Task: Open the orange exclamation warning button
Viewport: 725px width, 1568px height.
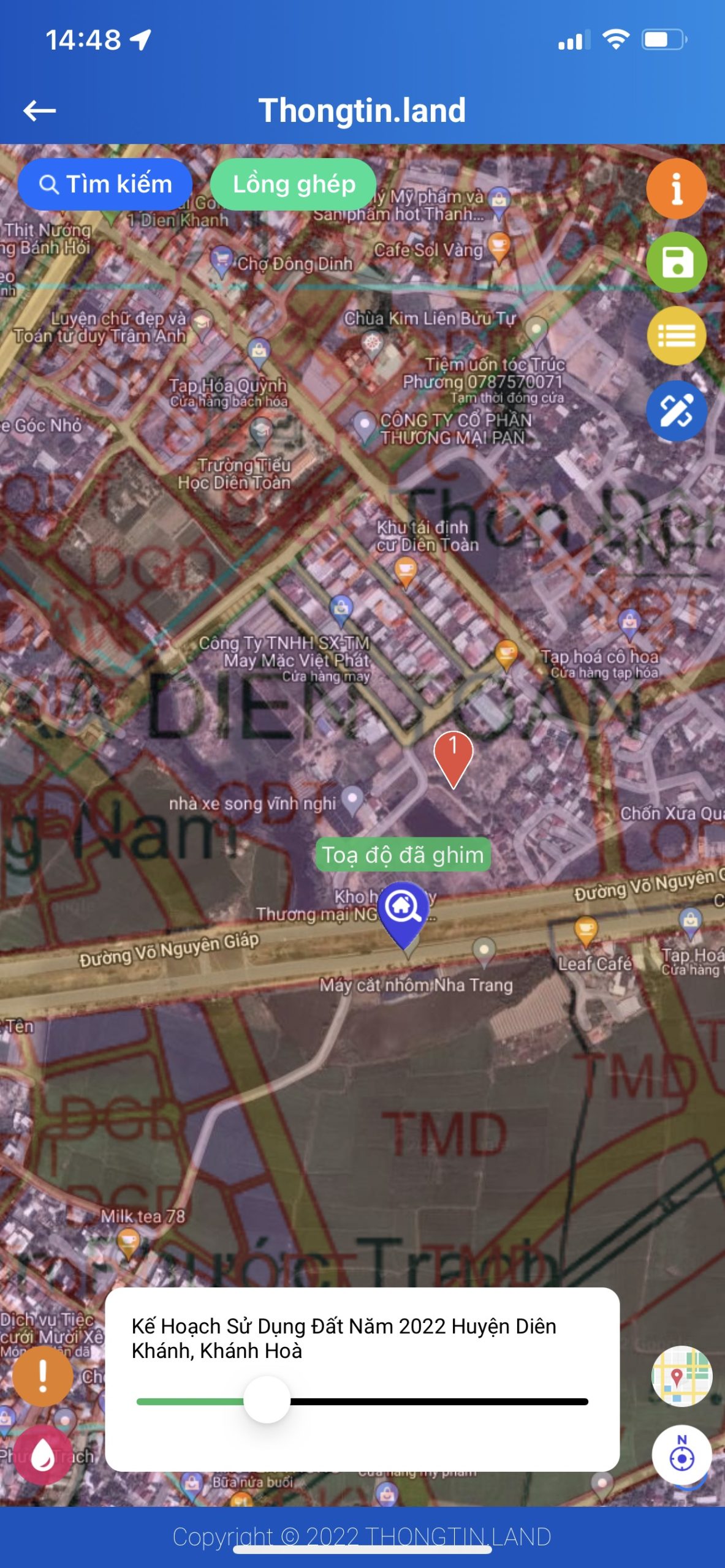Action: [x=43, y=1376]
